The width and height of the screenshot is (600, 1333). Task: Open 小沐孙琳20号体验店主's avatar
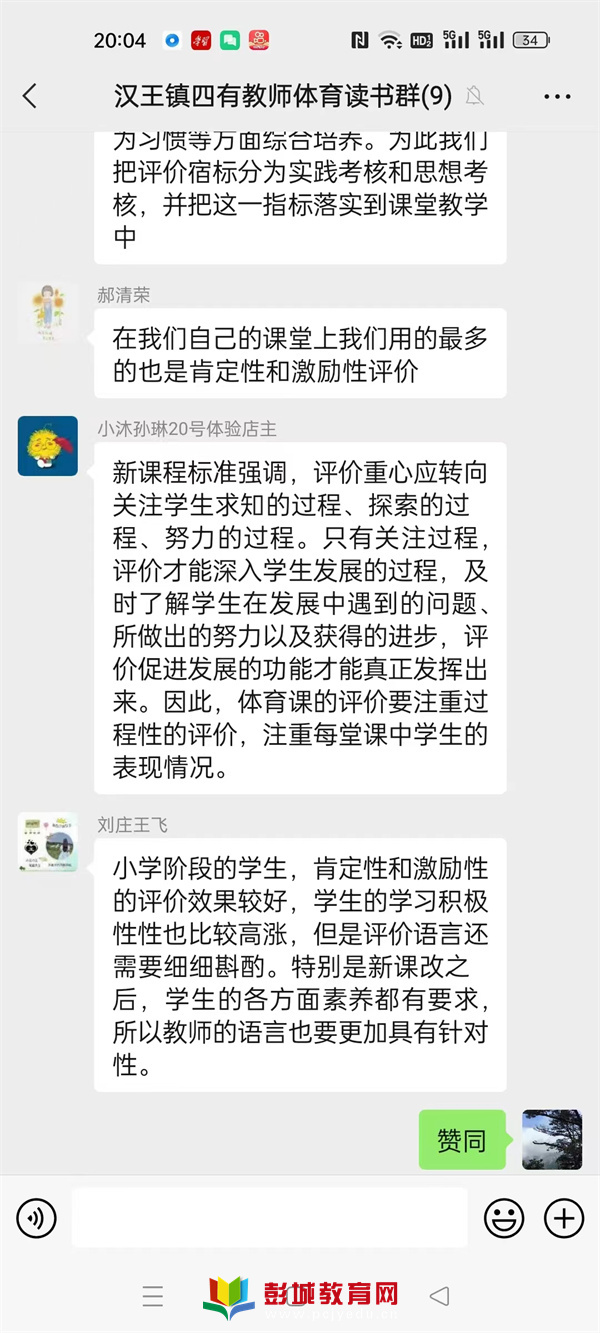(47, 446)
